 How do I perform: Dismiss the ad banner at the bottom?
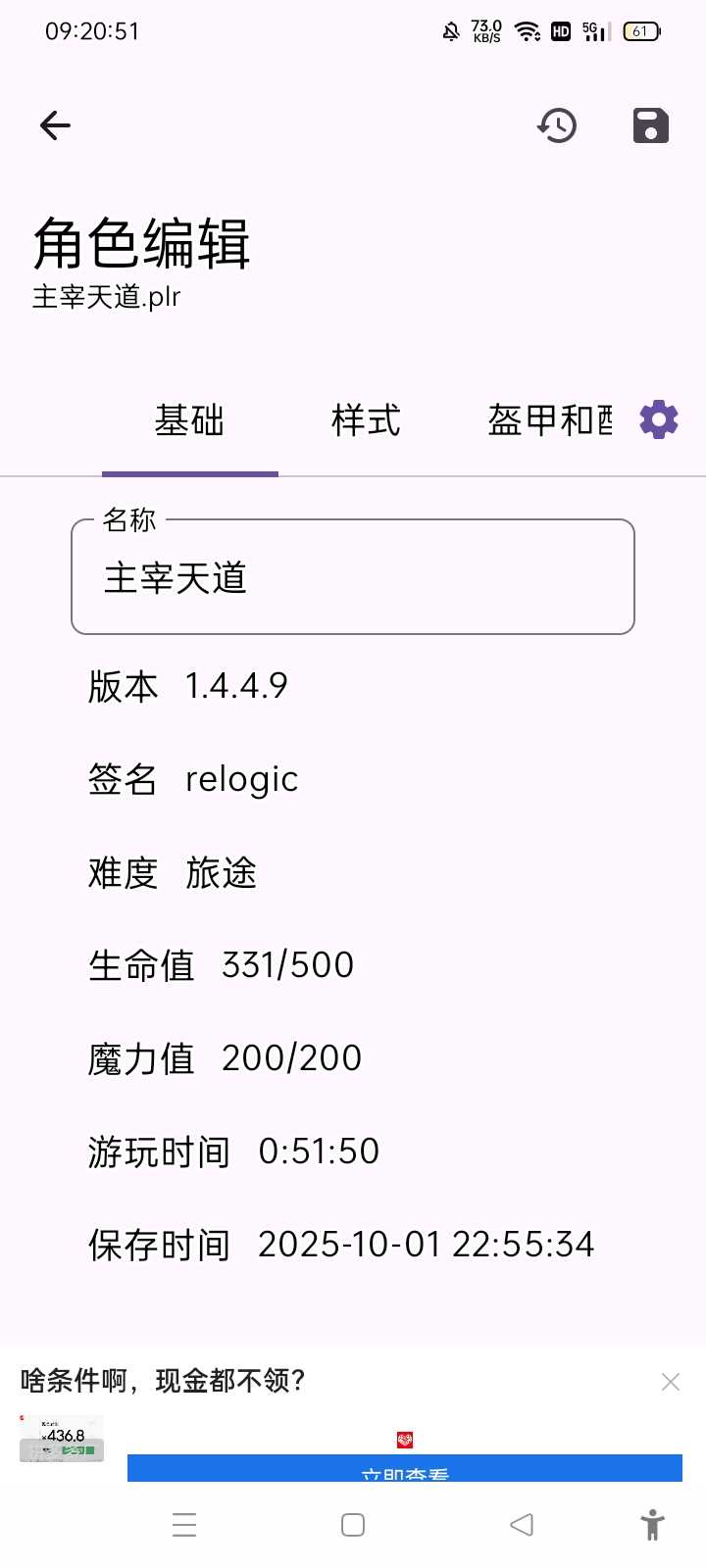click(x=671, y=1382)
